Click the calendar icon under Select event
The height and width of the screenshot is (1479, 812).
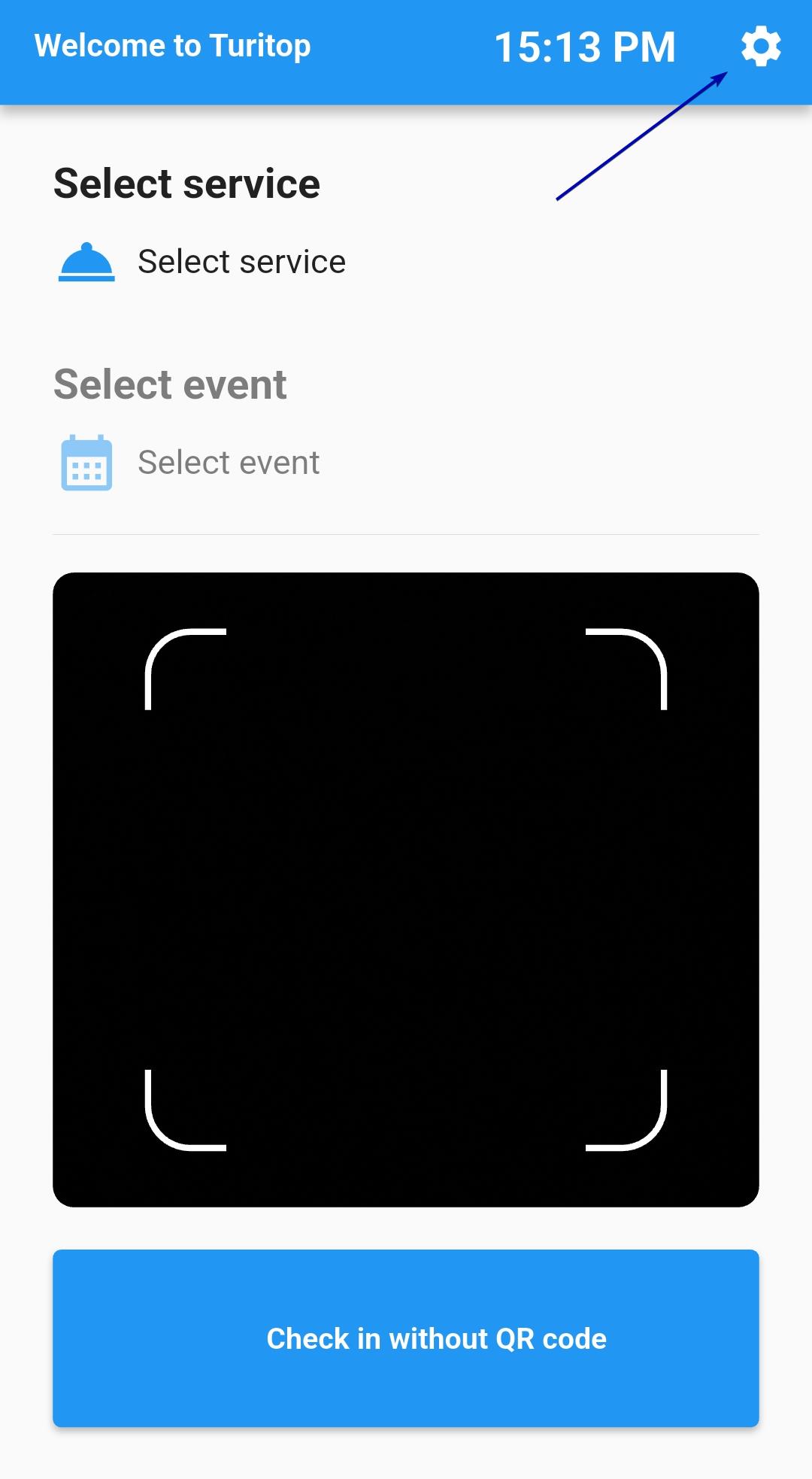(85, 464)
